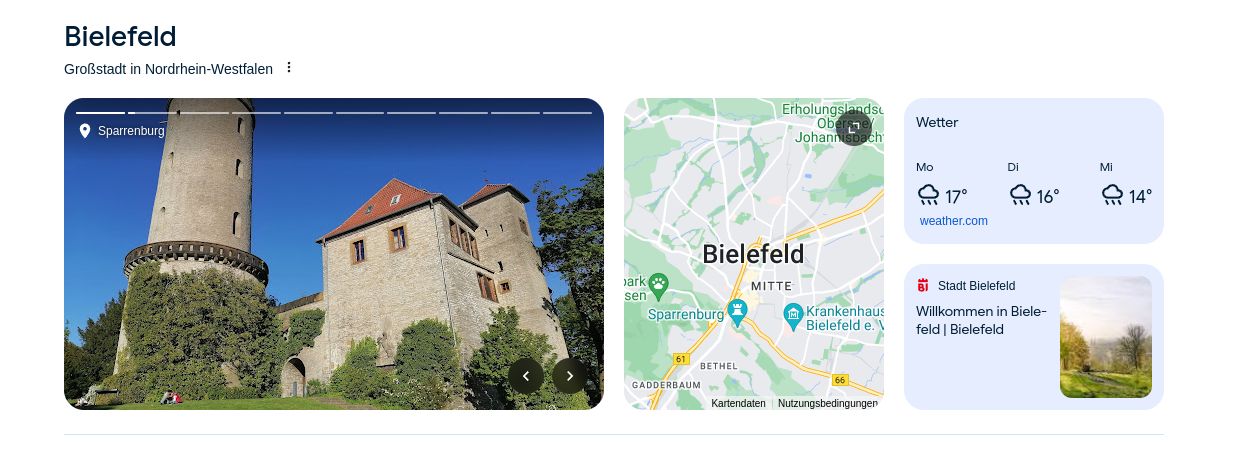The image size is (1253, 461).
Task: Tap the Krankenhaus Bielefeld marker on the map
Action: 793,315
